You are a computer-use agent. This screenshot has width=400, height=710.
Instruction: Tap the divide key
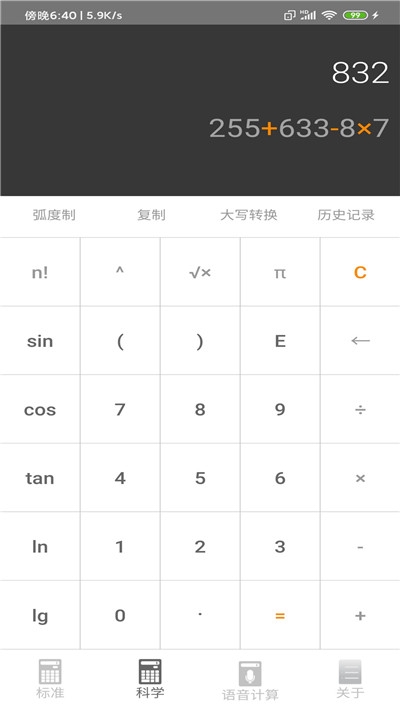pos(360,409)
